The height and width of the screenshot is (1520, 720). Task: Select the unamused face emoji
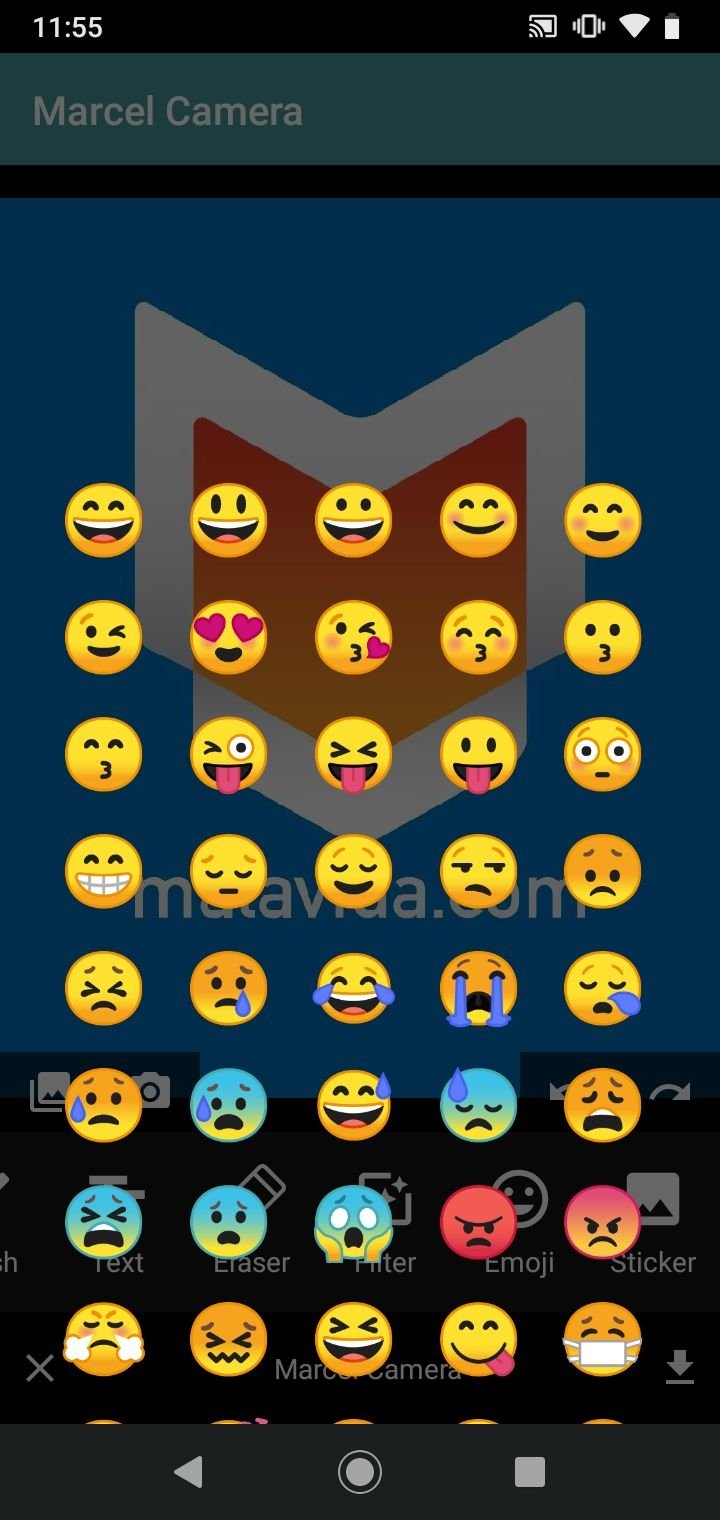pyautogui.click(x=478, y=871)
